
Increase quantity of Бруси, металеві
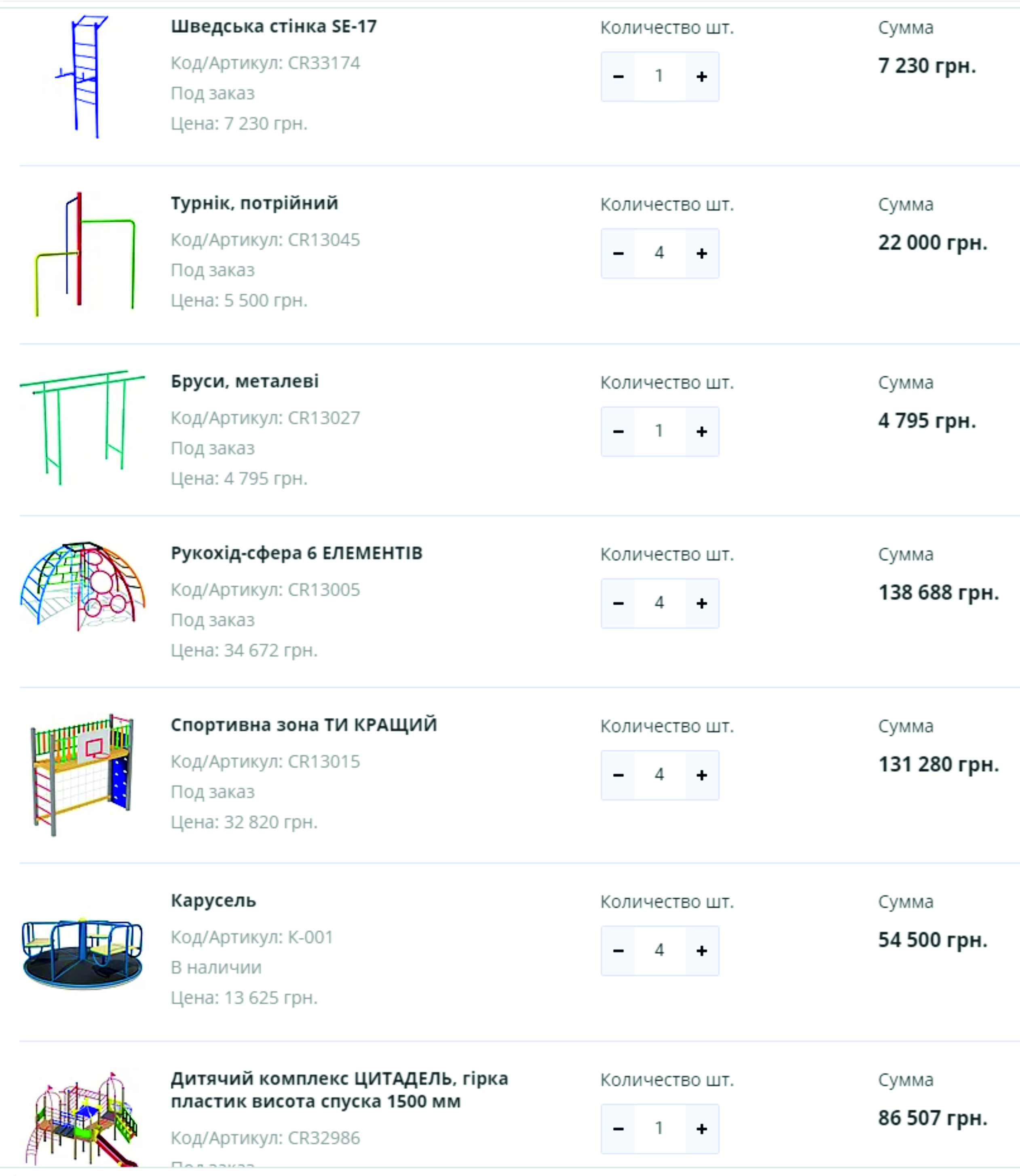701,432
